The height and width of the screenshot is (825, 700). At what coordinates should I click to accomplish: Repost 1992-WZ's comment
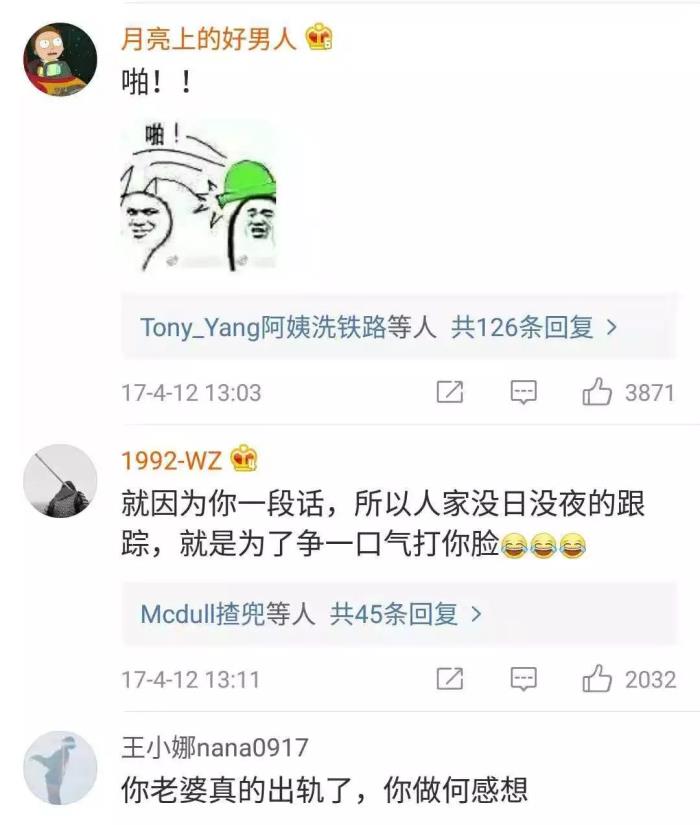point(450,679)
